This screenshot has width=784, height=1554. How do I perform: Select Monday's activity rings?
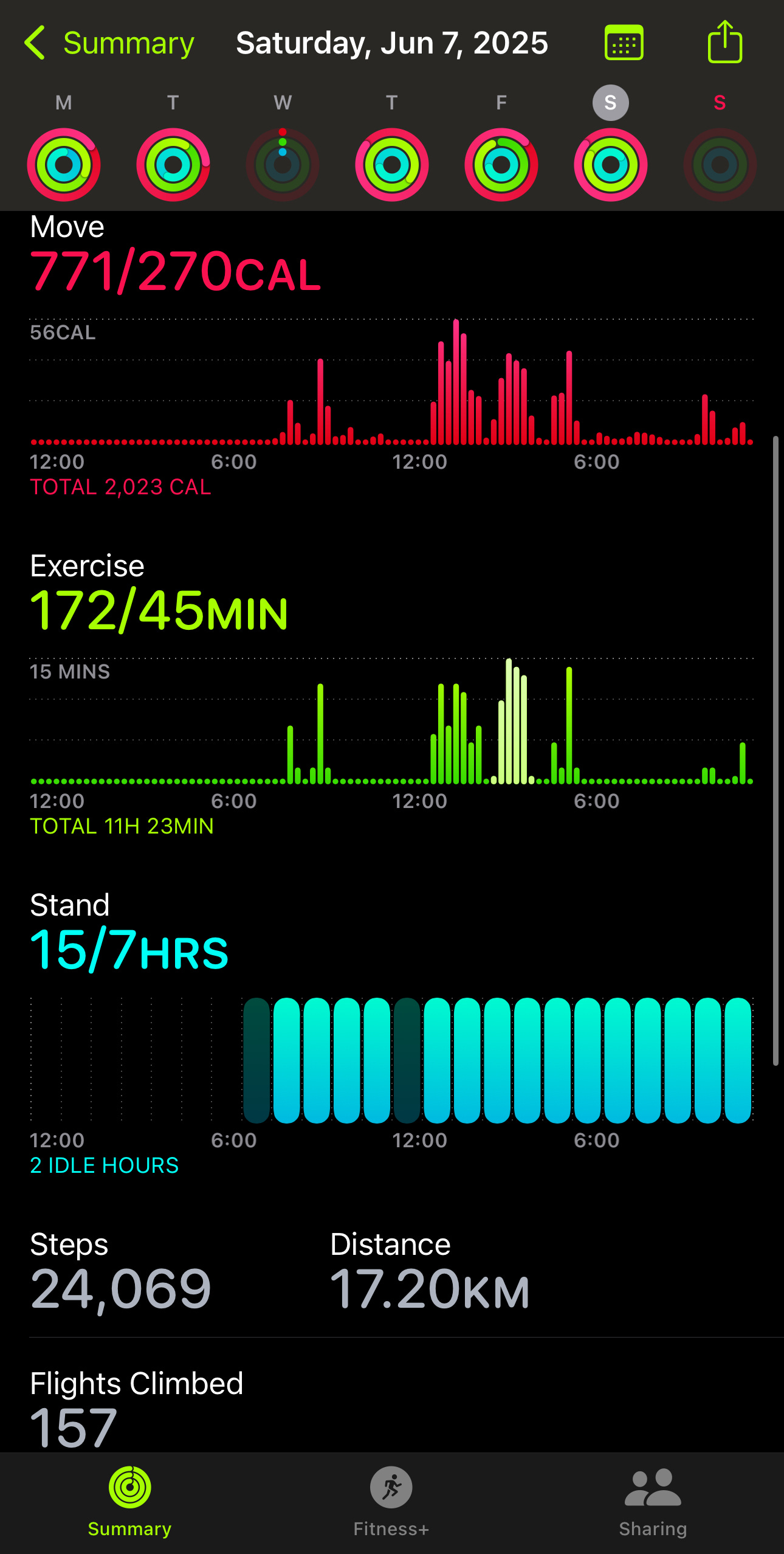pyautogui.click(x=64, y=164)
